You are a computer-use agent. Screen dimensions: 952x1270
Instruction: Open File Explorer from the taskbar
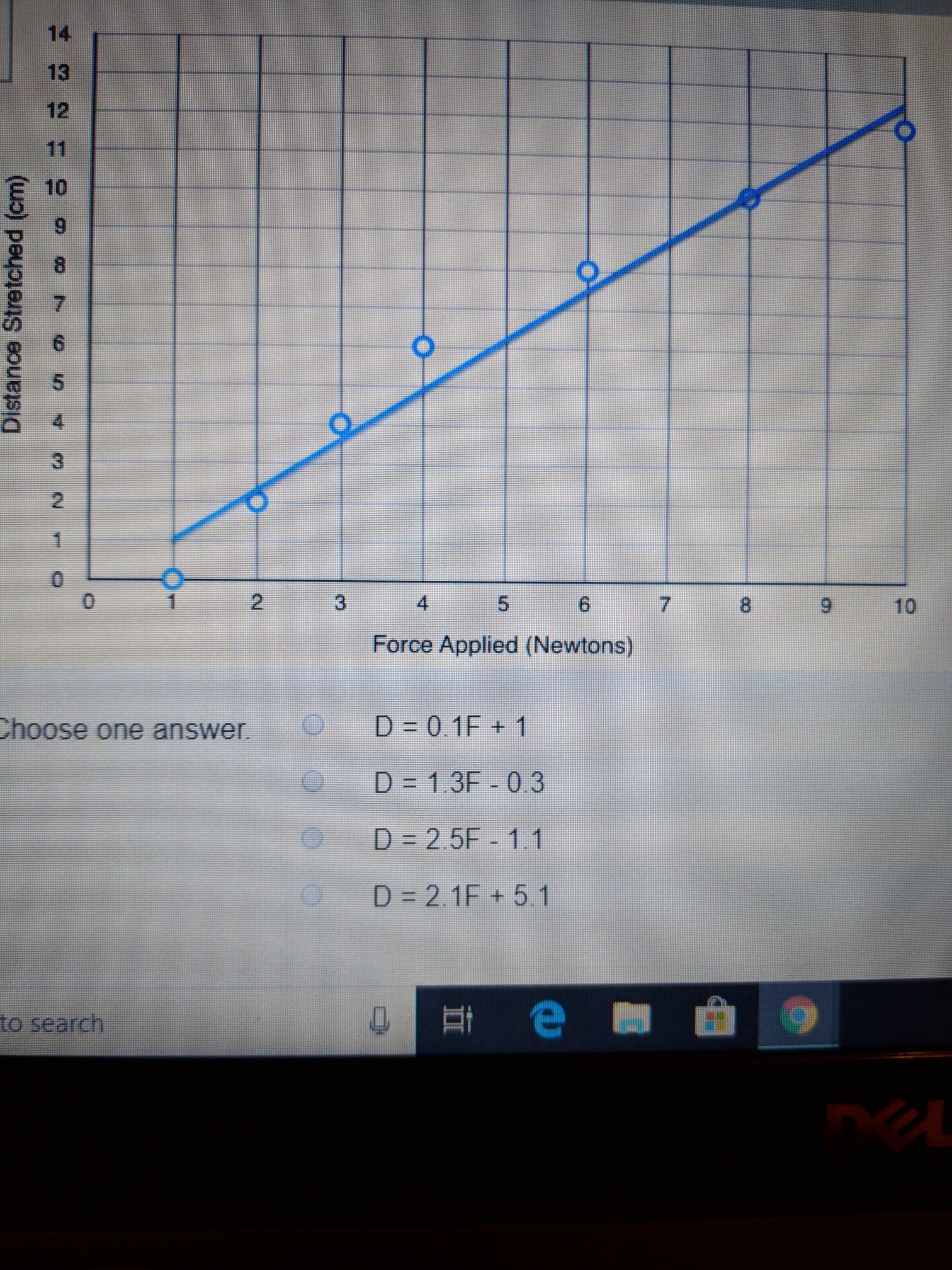click(632, 1019)
